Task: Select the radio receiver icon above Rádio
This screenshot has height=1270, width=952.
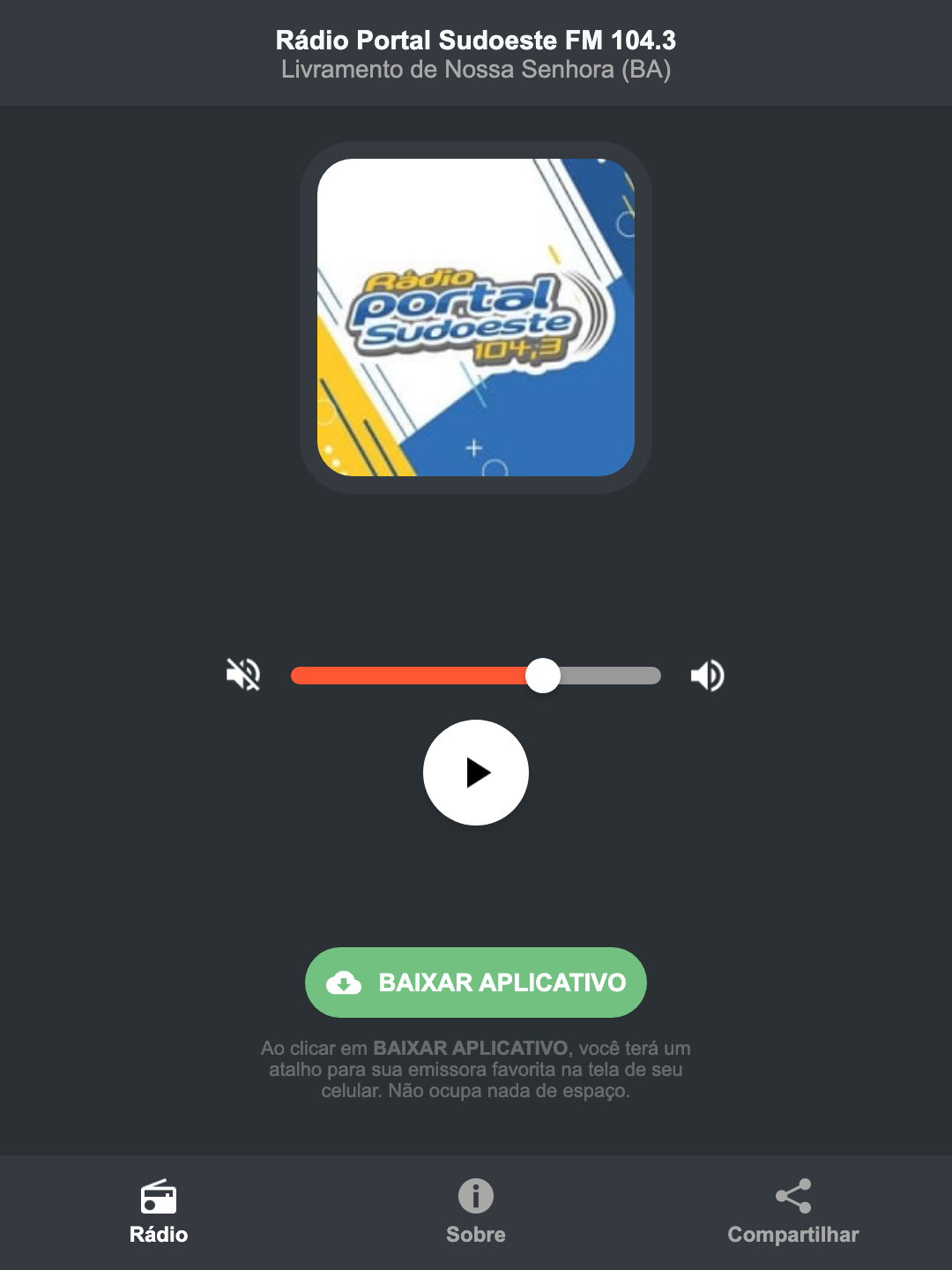Action: point(159,1199)
